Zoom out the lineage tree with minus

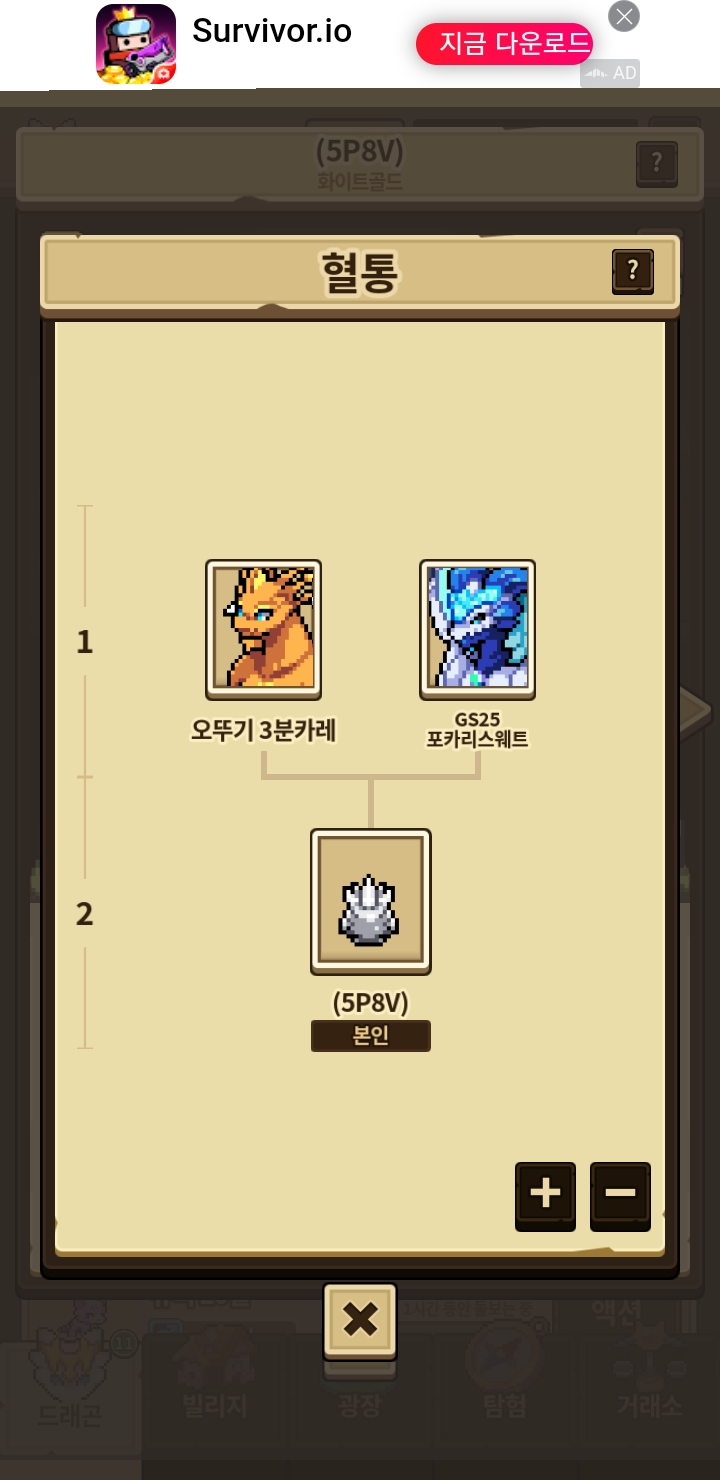point(620,1195)
